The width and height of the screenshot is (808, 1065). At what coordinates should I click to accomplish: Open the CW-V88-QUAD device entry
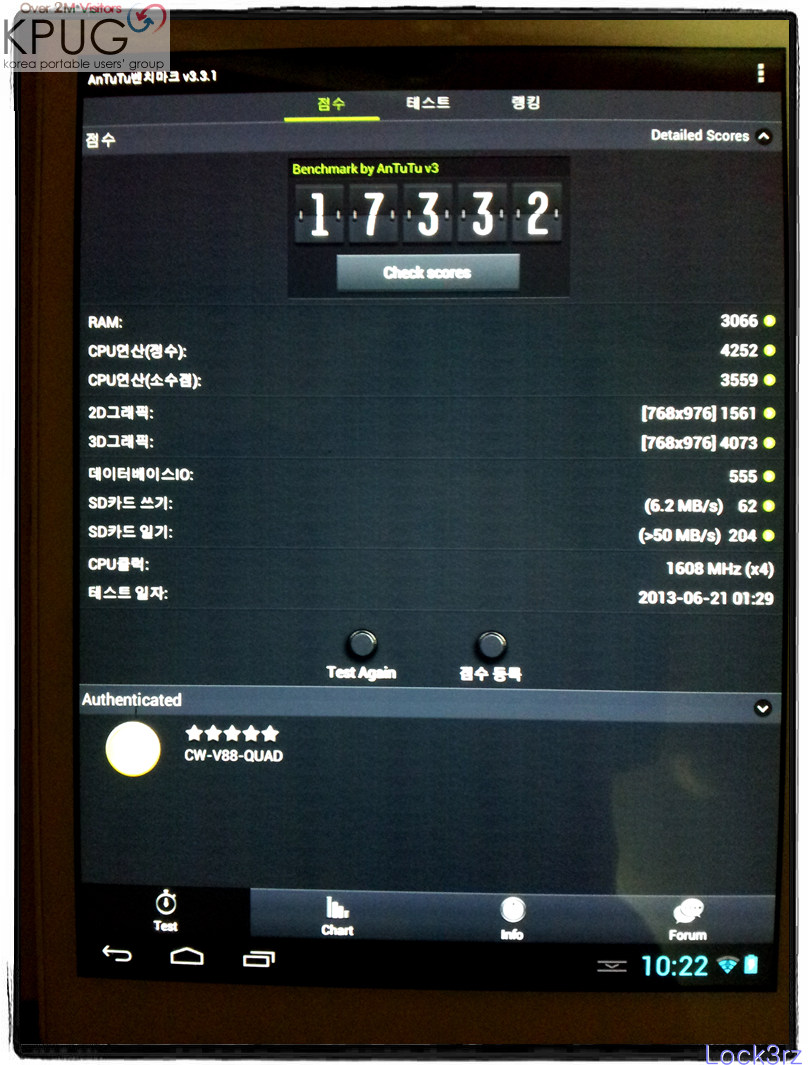233,755
